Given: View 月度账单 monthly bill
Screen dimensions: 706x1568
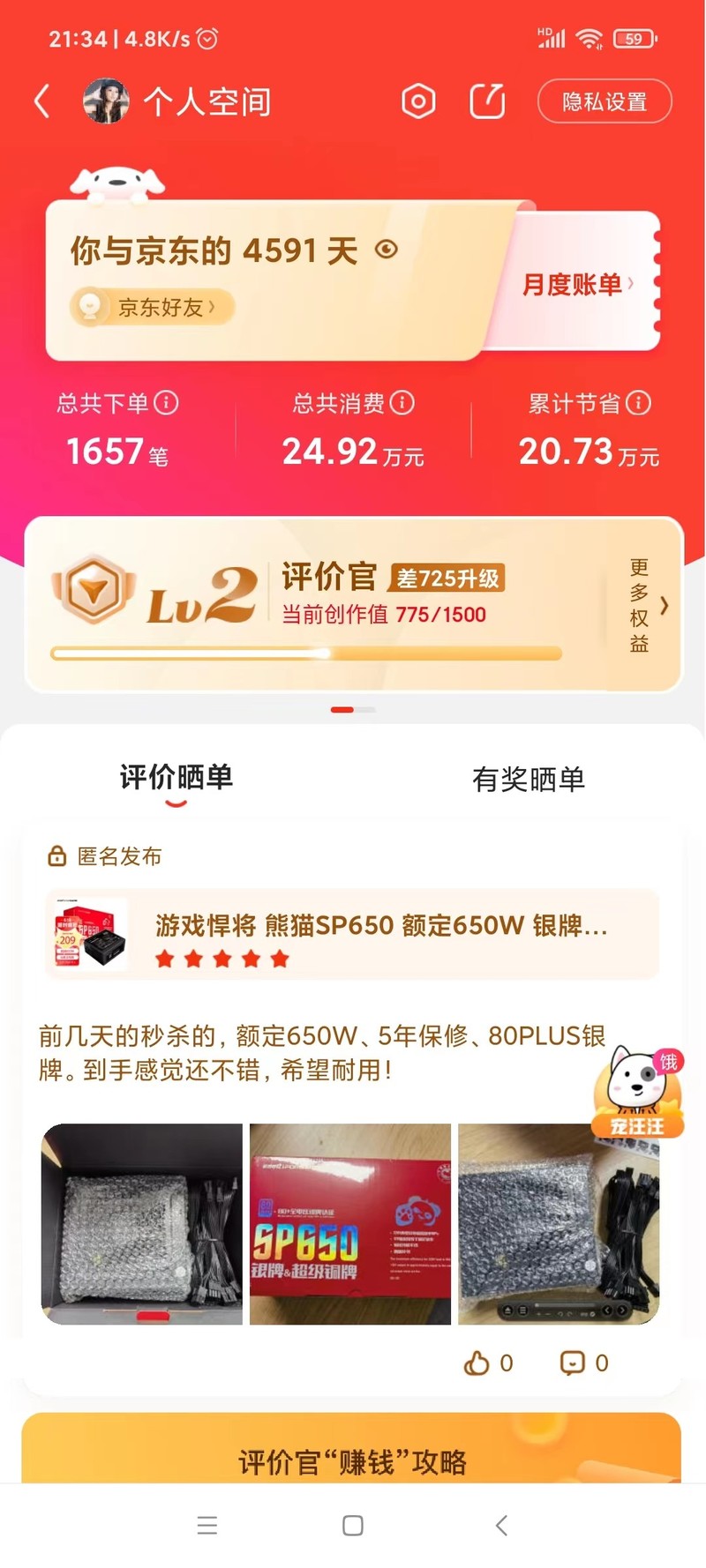Looking at the screenshot, I should 577,284.
